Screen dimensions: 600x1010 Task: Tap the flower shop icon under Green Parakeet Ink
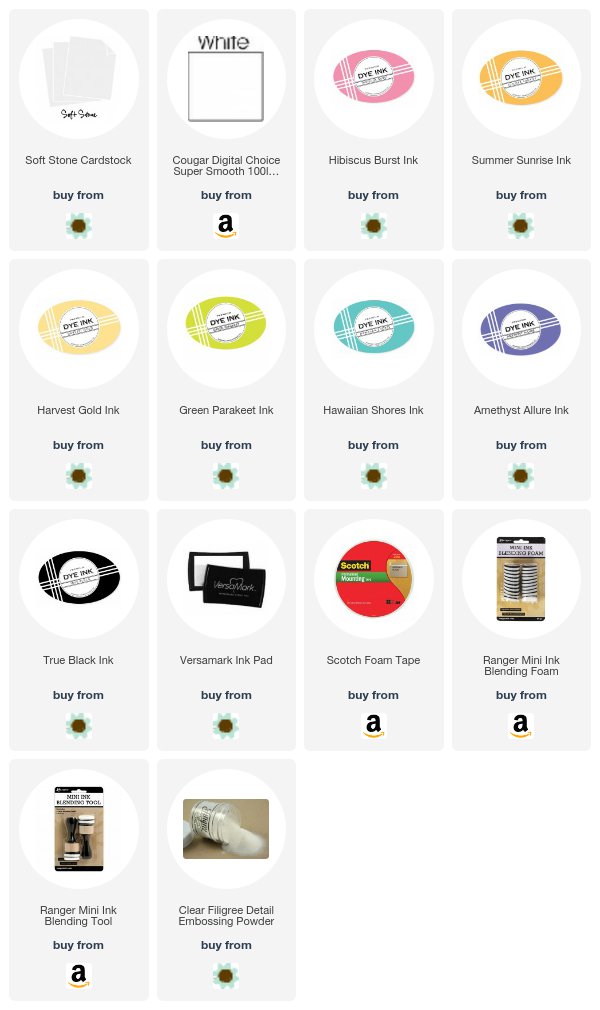click(x=226, y=476)
